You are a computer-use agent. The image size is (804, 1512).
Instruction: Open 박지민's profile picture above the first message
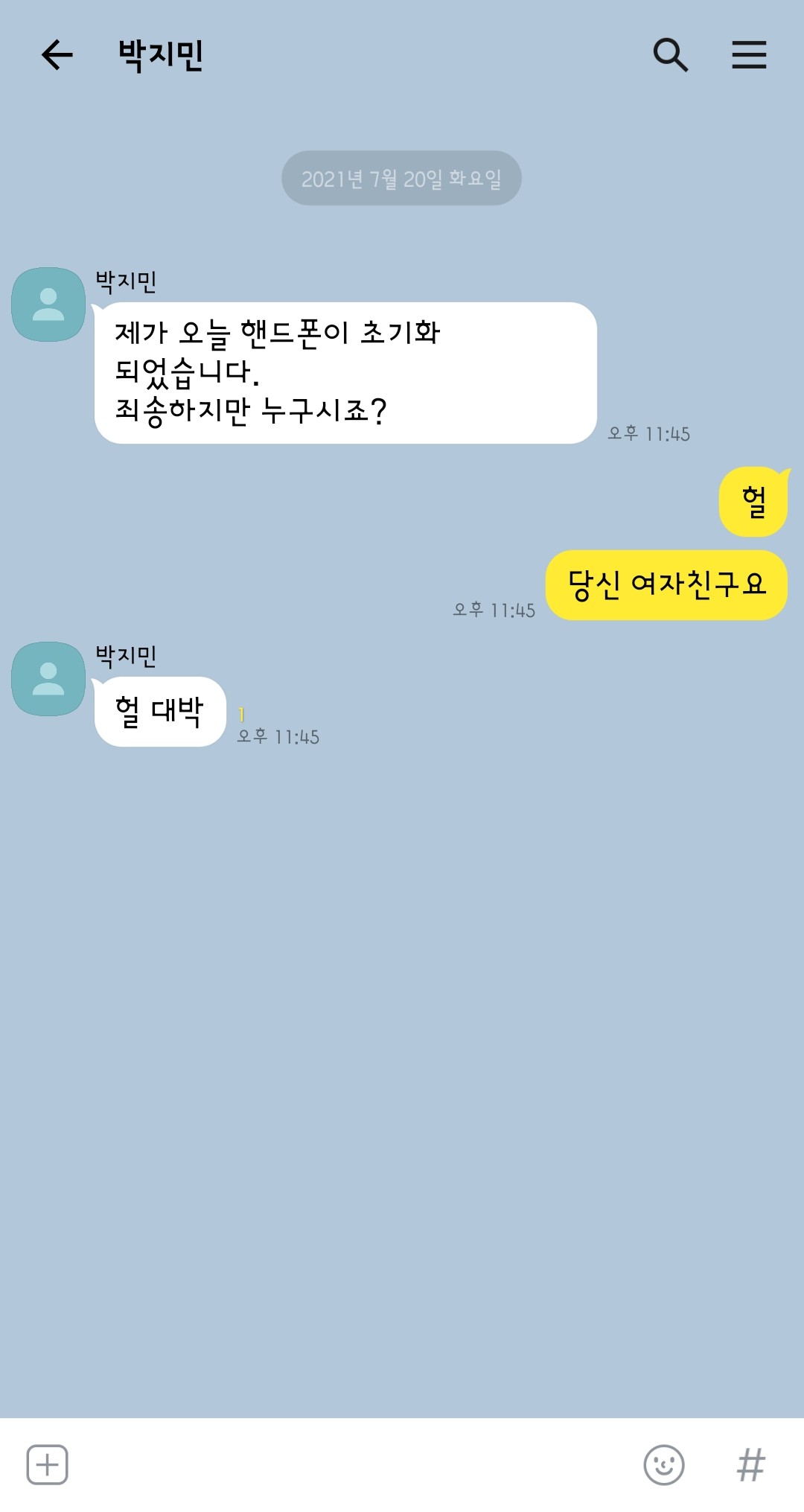tap(48, 304)
